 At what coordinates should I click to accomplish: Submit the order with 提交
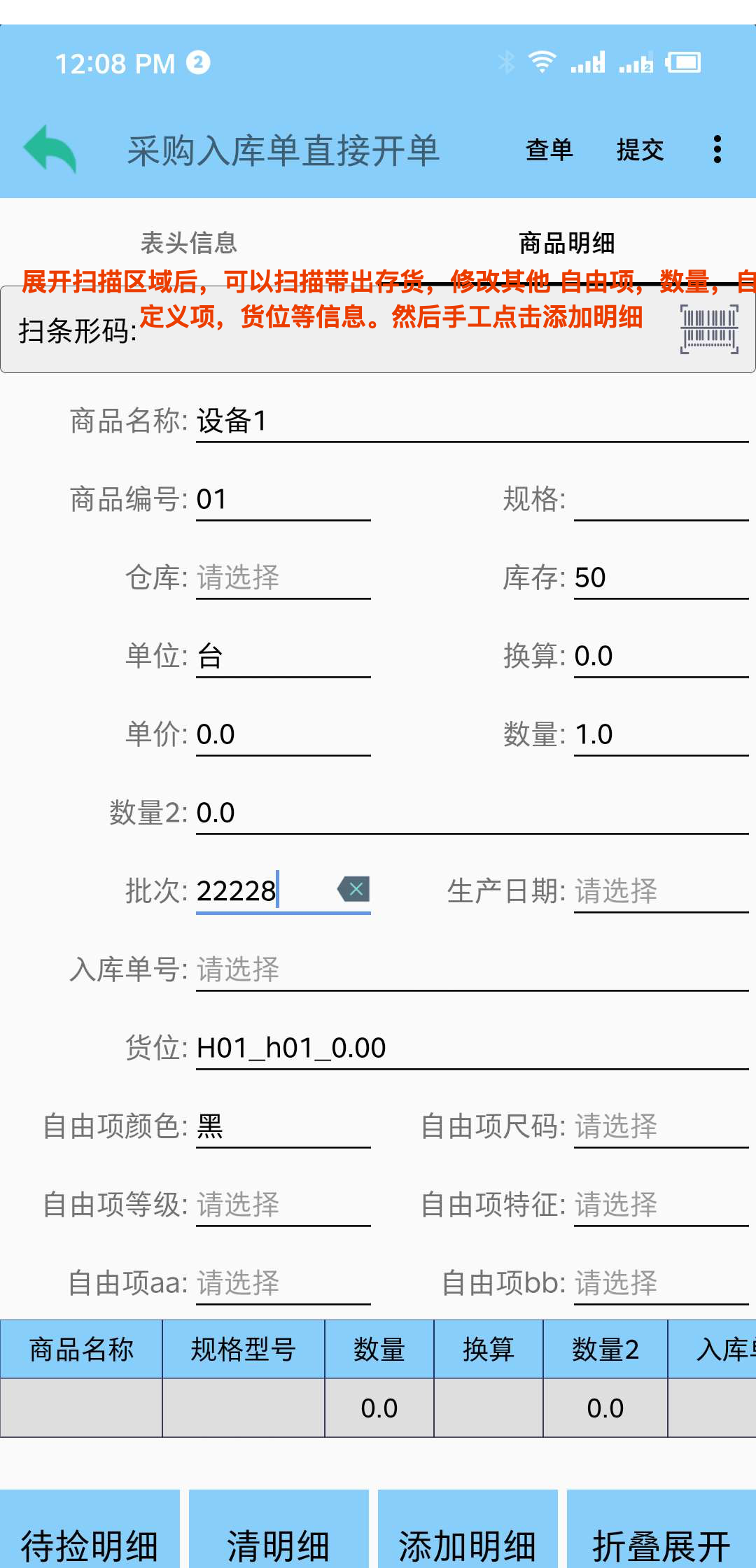pyautogui.click(x=640, y=149)
